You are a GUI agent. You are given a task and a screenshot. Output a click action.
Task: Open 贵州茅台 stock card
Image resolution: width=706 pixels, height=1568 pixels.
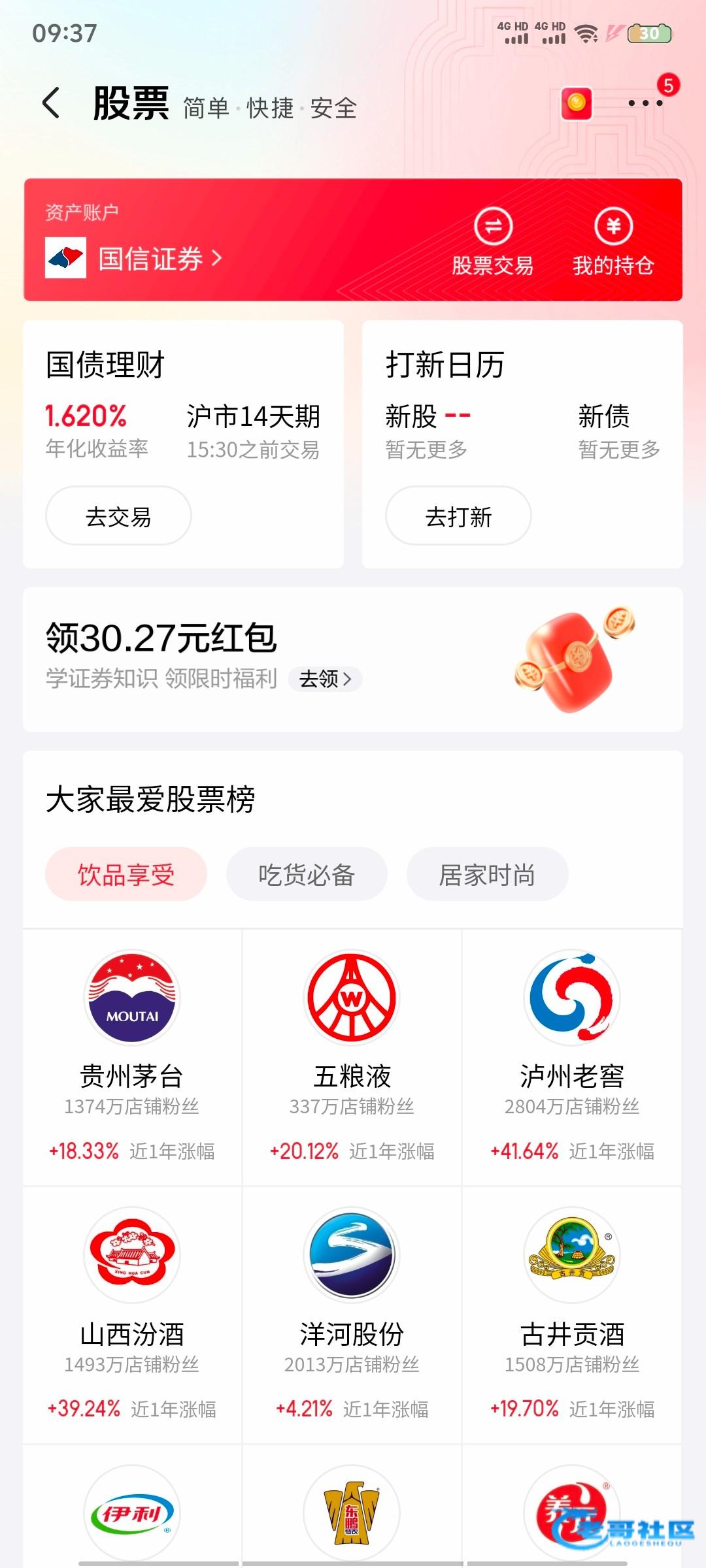point(132,1055)
